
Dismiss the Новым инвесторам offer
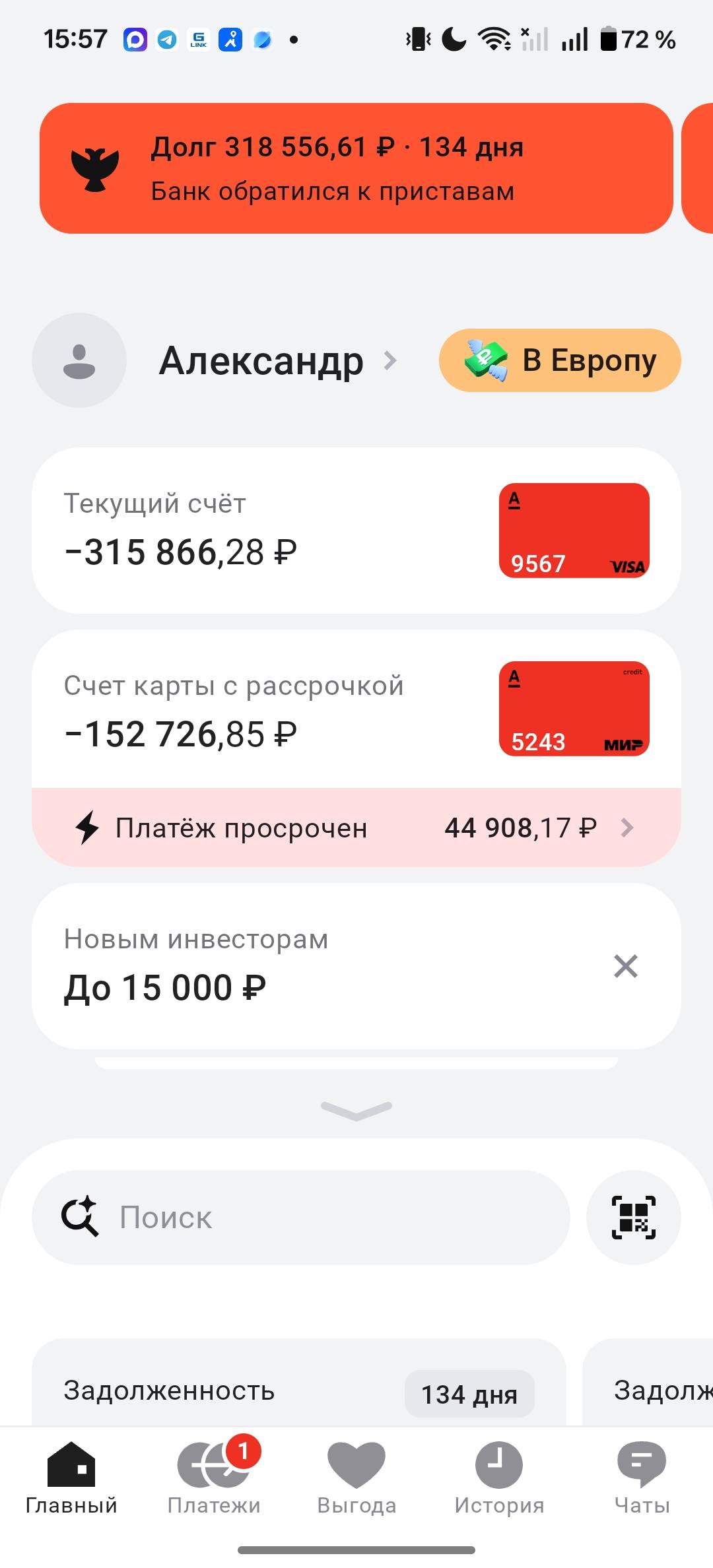[626, 966]
